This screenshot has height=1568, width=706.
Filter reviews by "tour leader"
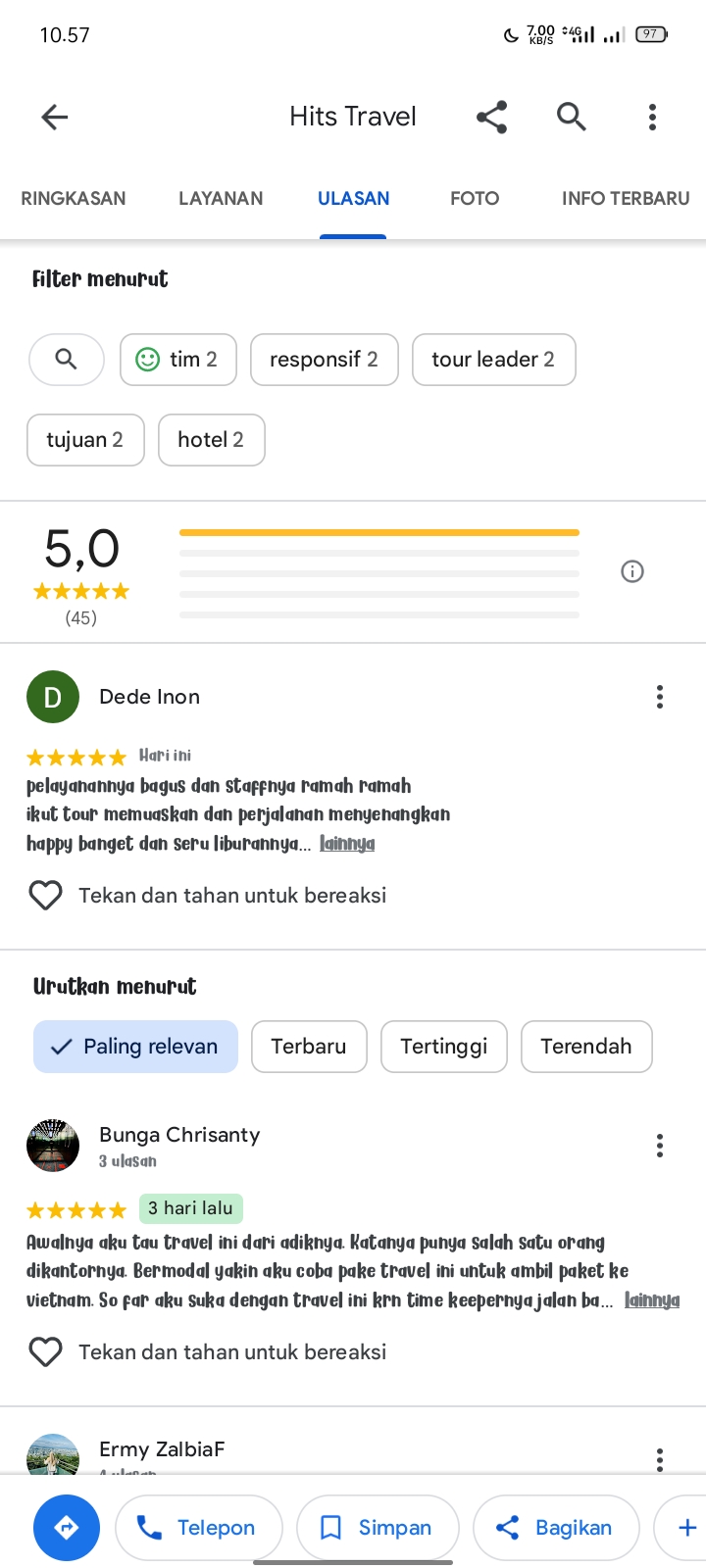[493, 360]
